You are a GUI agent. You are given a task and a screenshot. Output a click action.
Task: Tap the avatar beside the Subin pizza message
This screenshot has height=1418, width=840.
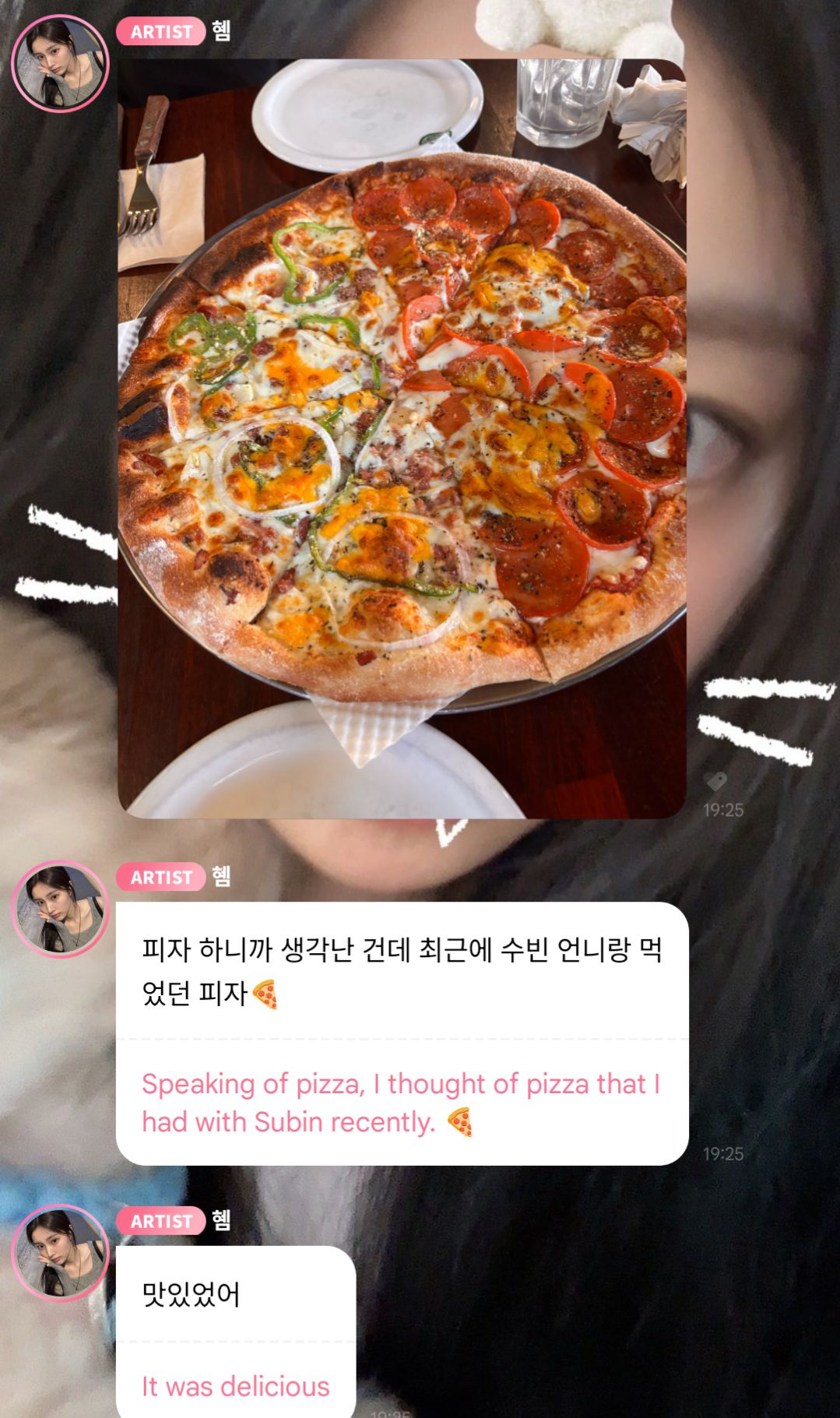point(60,909)
